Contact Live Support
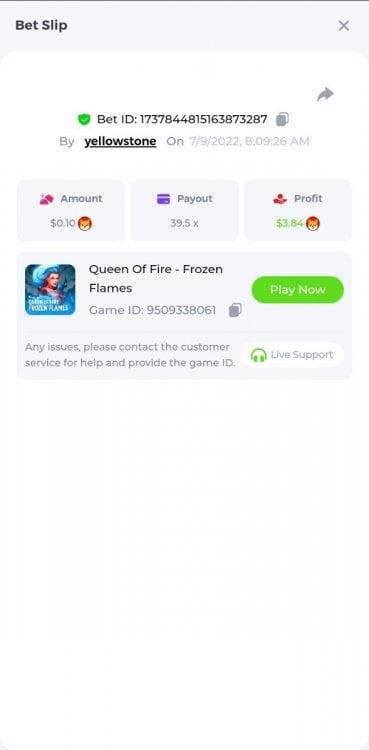 [292, 355]
